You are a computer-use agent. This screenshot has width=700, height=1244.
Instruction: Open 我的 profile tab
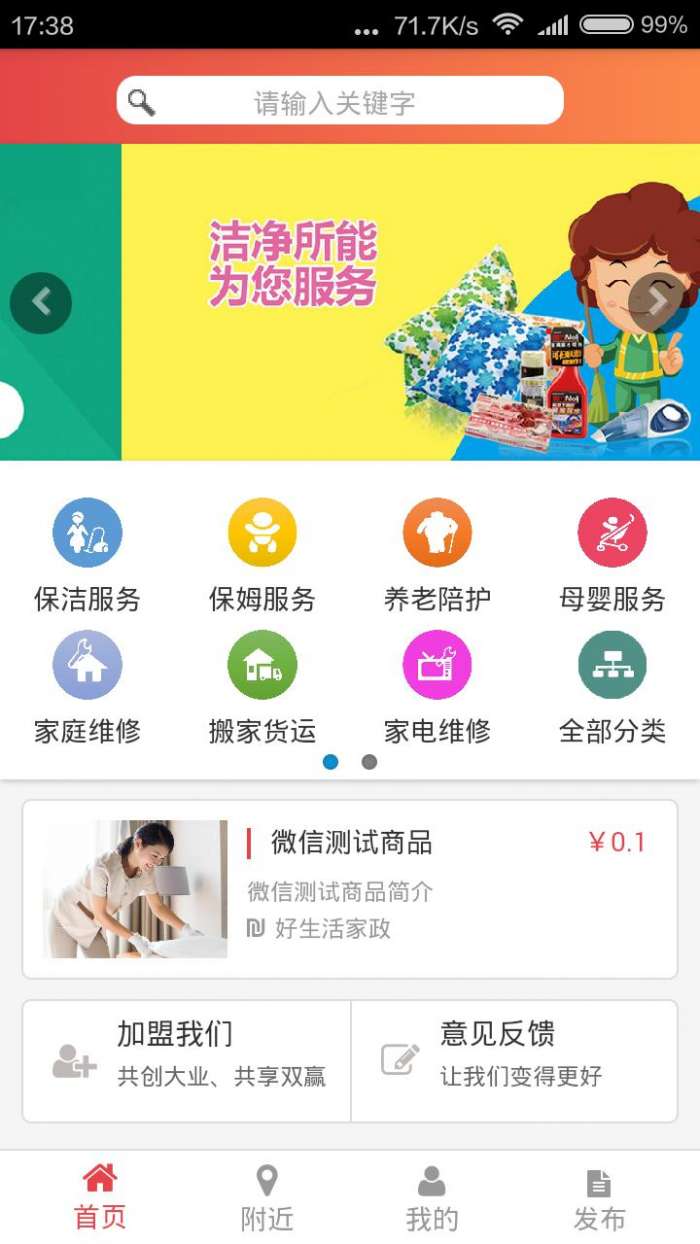point(432,1197)
